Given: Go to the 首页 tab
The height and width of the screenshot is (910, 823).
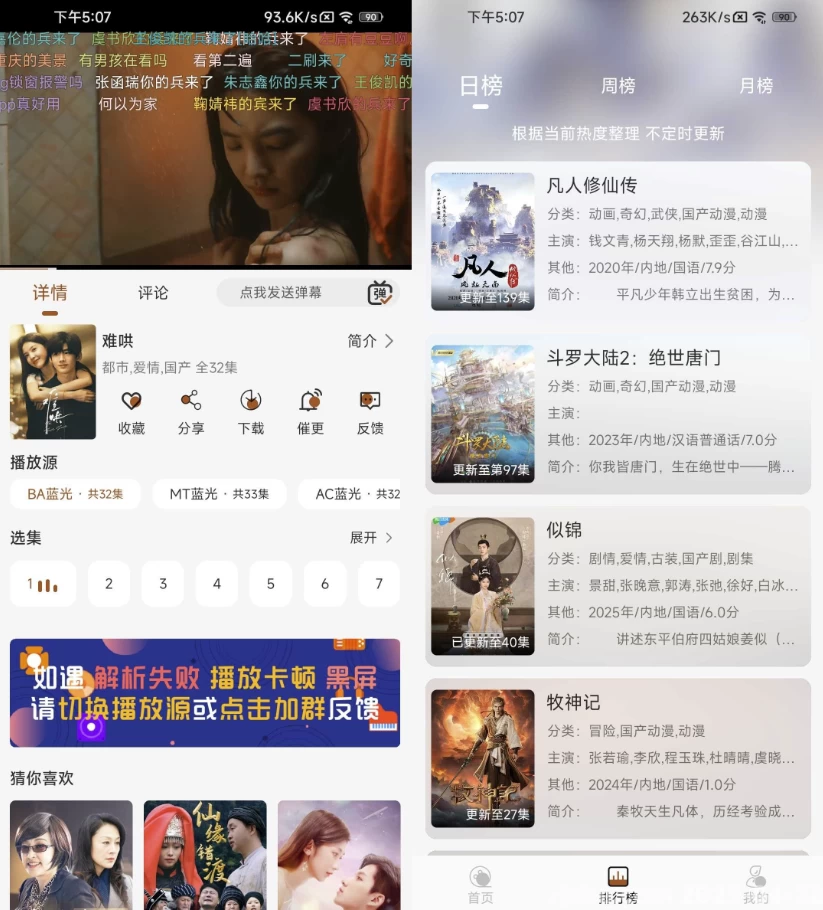Looking at the screenshot, I should pyautogui.click(x=481, y=885).
